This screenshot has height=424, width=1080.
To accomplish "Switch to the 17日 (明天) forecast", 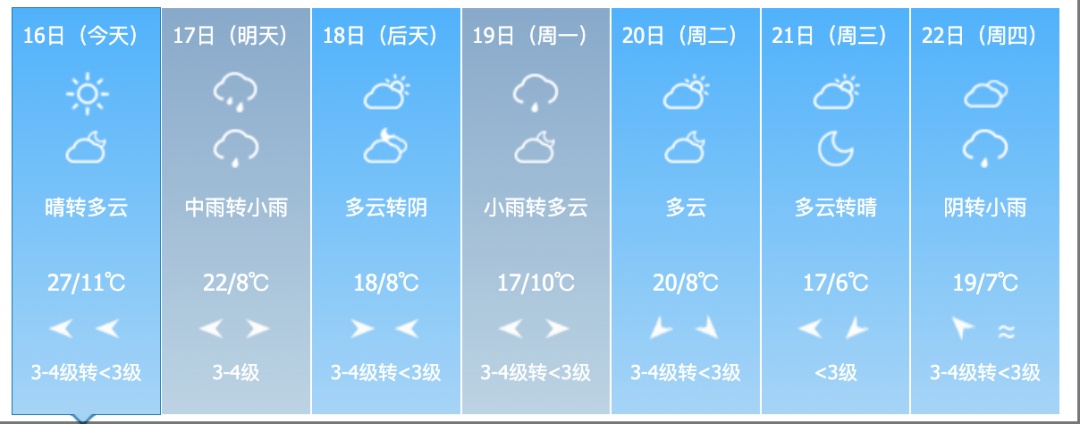I will [x=236, y=210].
